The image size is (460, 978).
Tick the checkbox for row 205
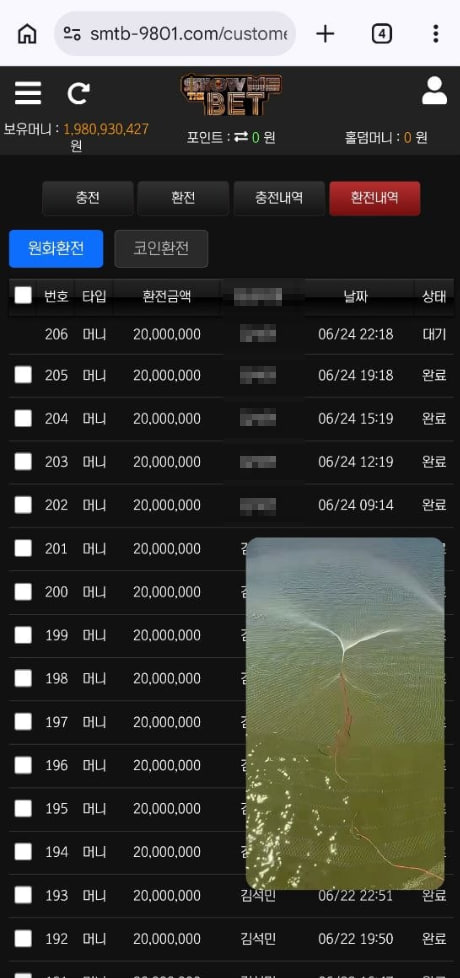[23, 375]
